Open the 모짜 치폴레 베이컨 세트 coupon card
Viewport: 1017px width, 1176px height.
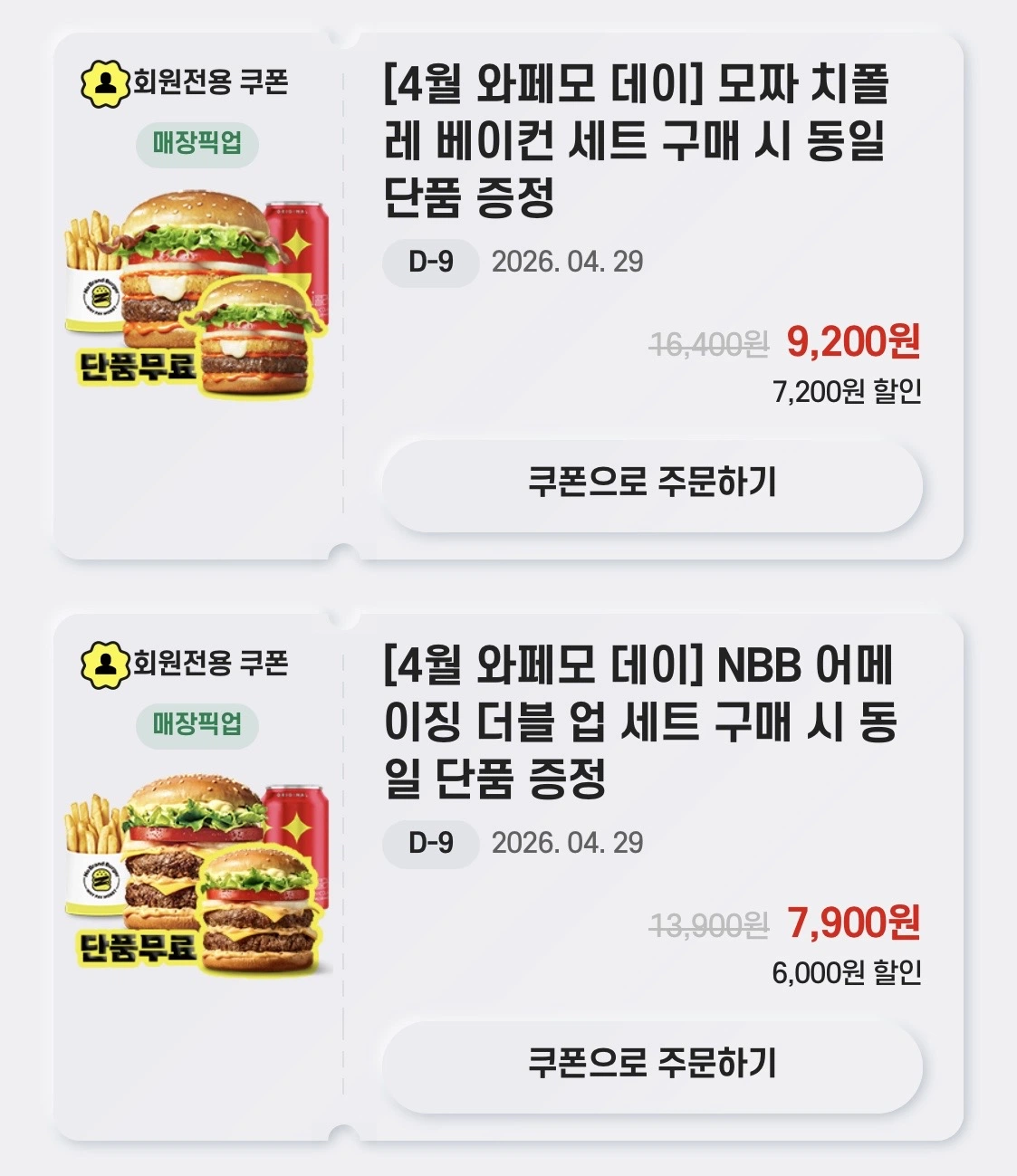[634, 141]
